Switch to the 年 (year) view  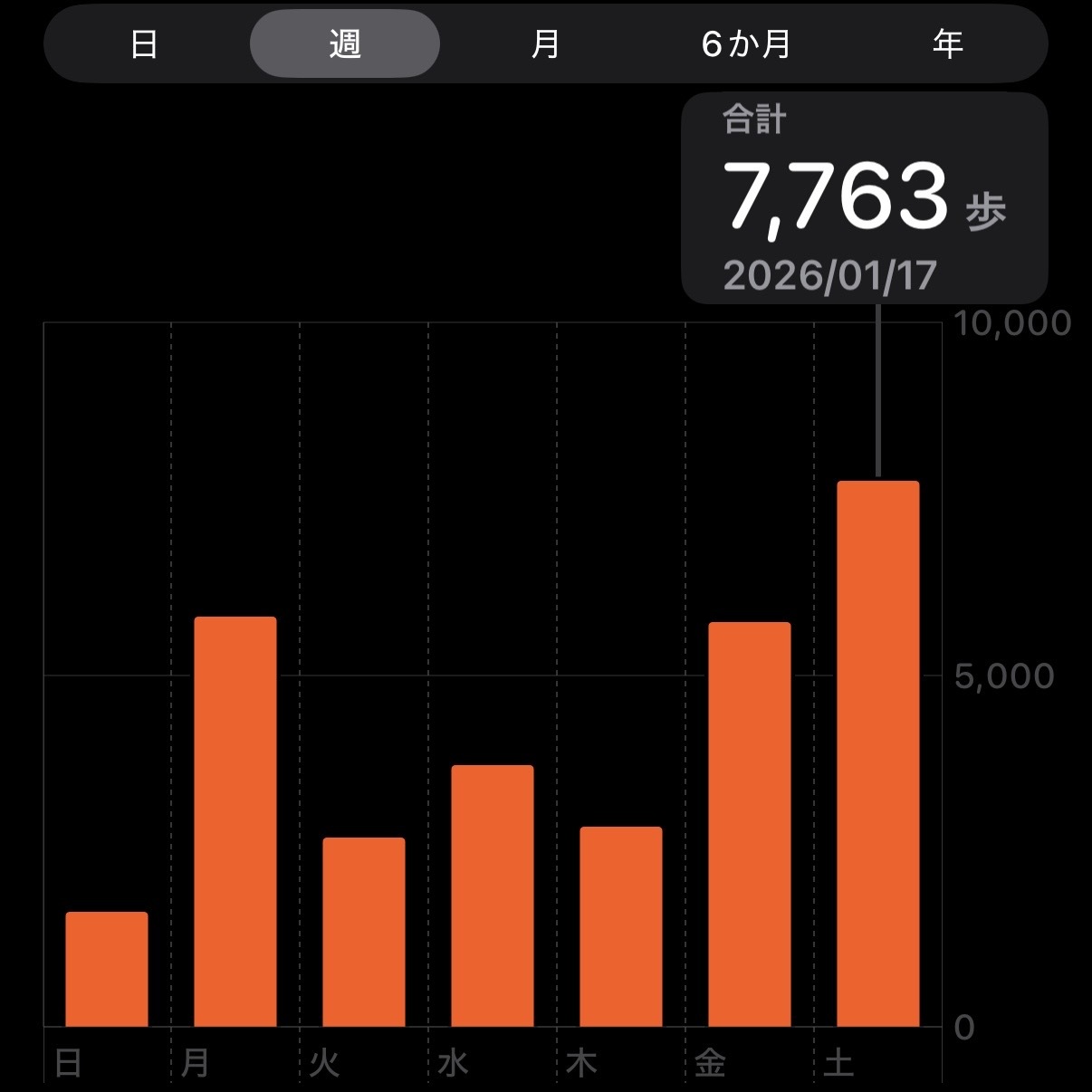tap(947, 43)
